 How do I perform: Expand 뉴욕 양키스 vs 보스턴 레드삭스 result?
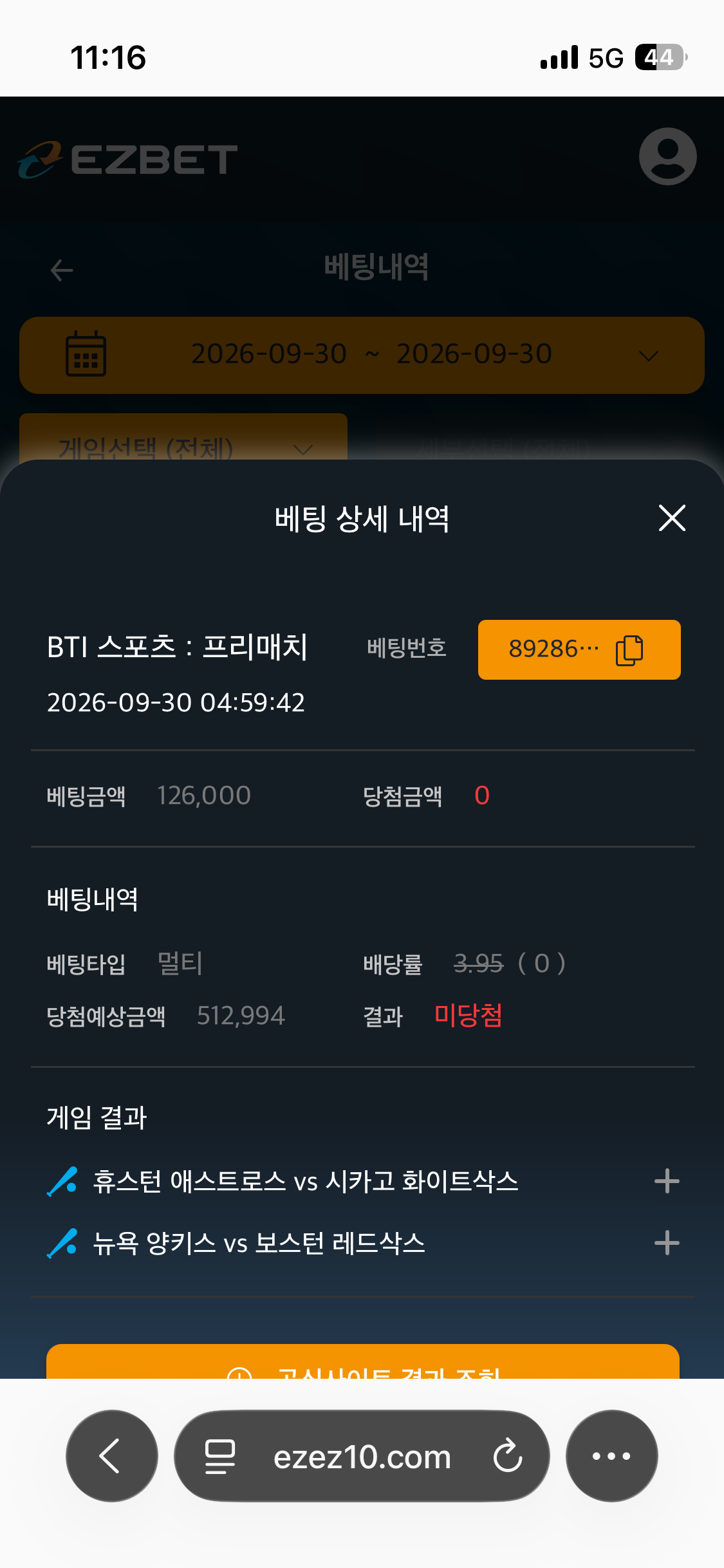coord(667,1243)
